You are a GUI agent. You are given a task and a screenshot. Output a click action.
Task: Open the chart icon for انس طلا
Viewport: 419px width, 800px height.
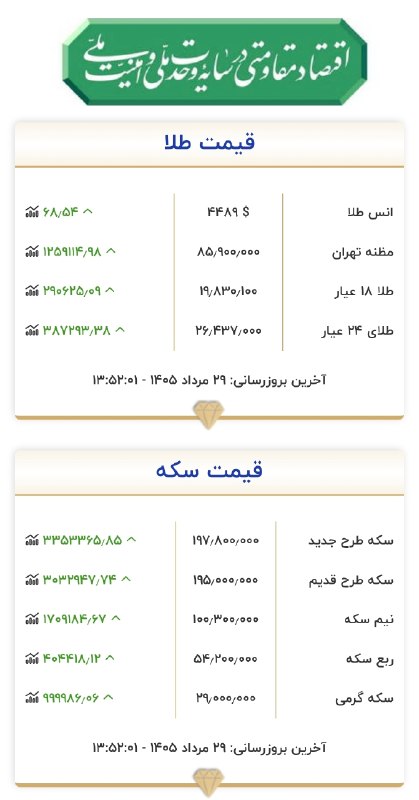point(32,212)
